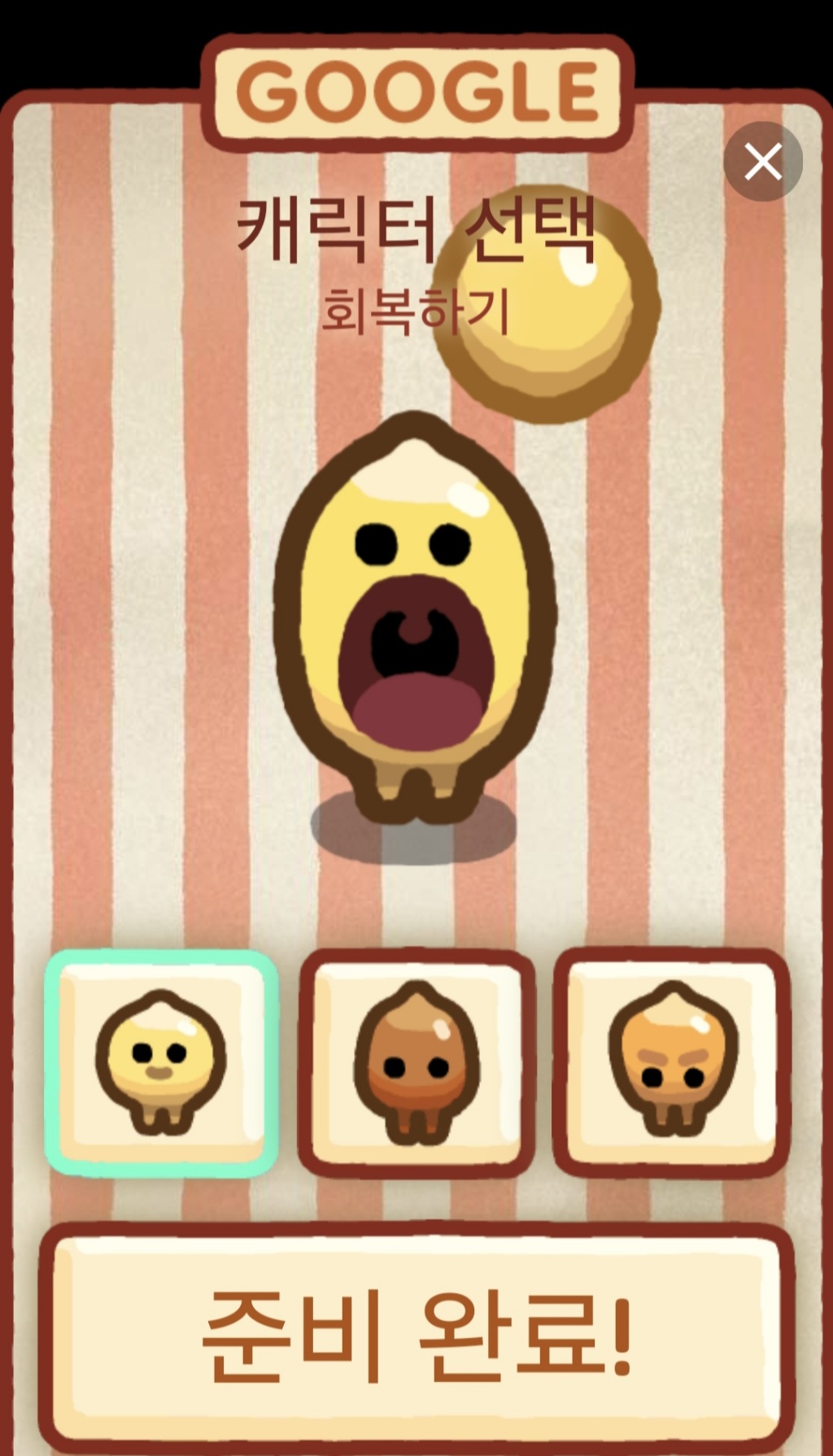Close the character selection screen
833x1456 pixels.
[763, 162]
